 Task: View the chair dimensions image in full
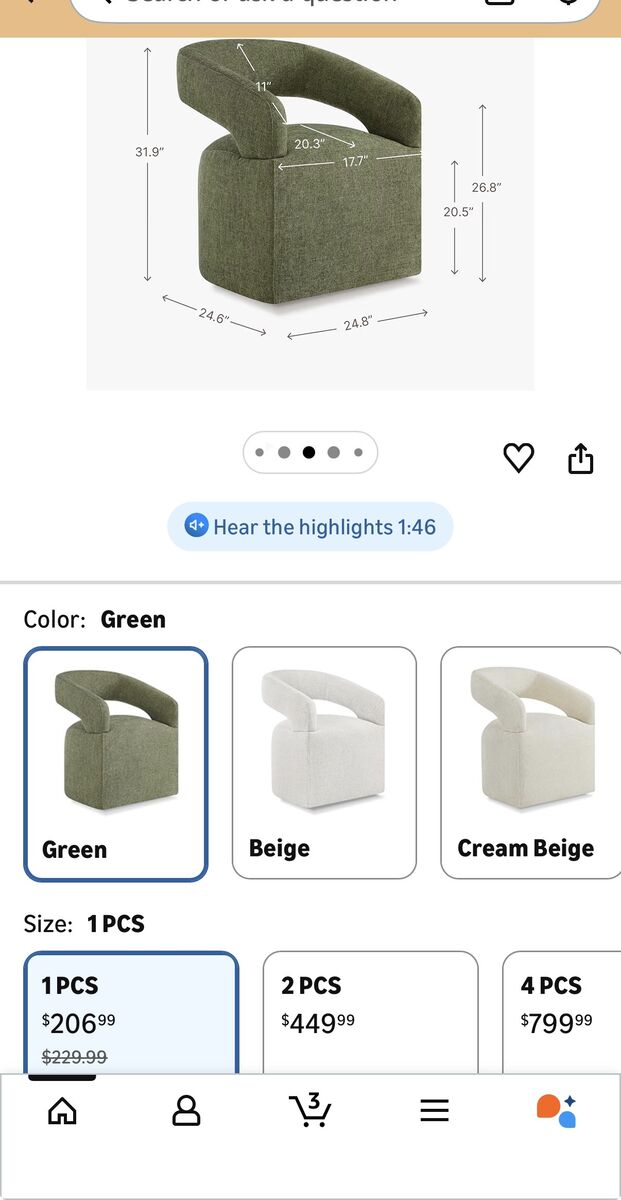tap(310, 210)
